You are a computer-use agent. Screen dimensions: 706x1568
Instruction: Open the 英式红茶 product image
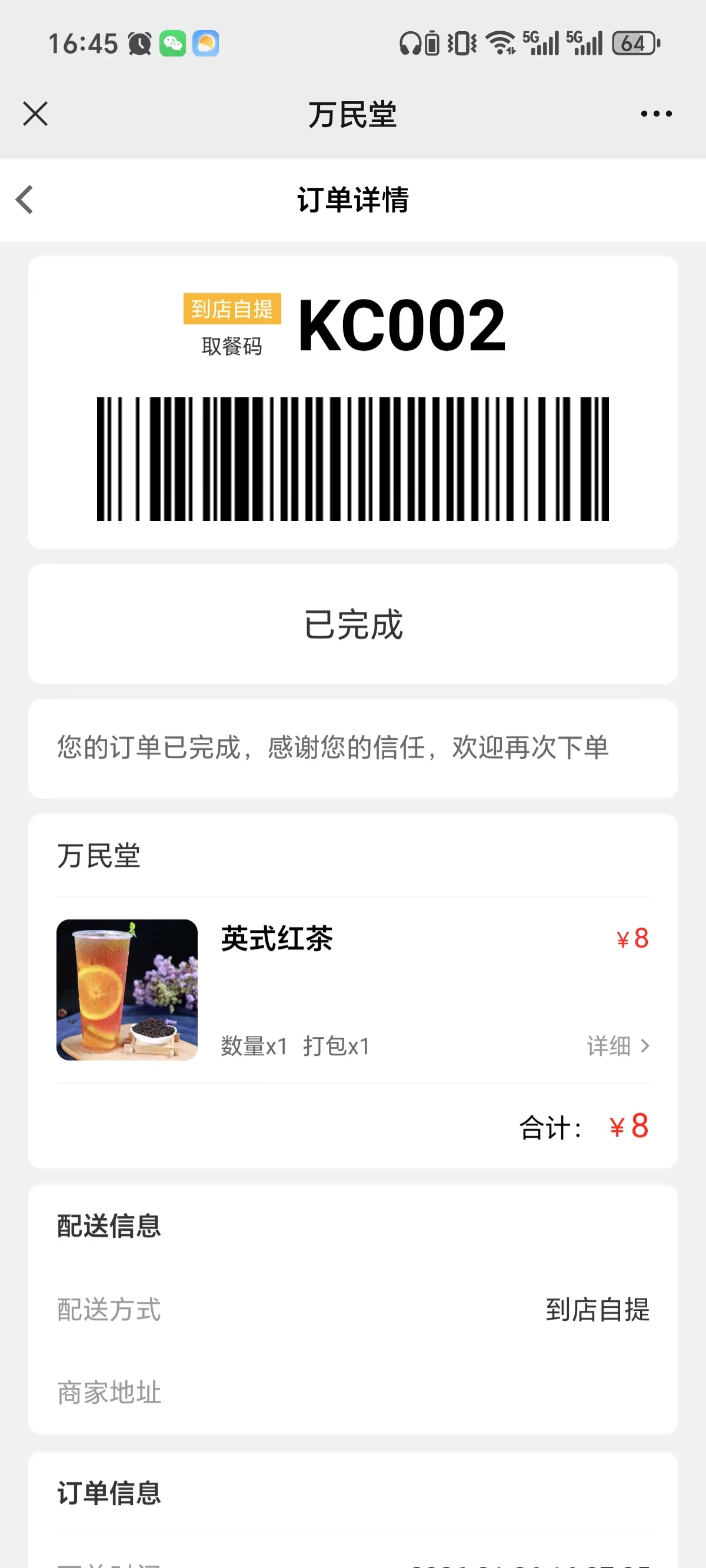[x=127, y=989]
